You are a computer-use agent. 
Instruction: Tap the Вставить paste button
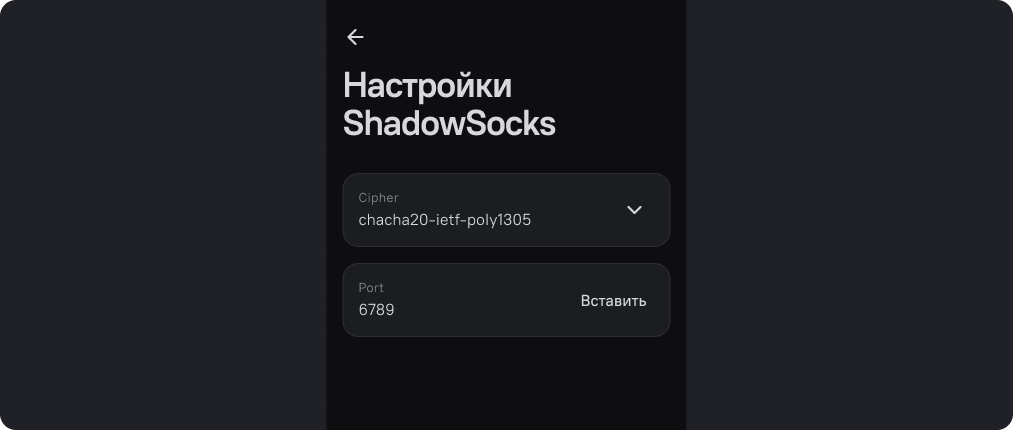coord(613,301)
